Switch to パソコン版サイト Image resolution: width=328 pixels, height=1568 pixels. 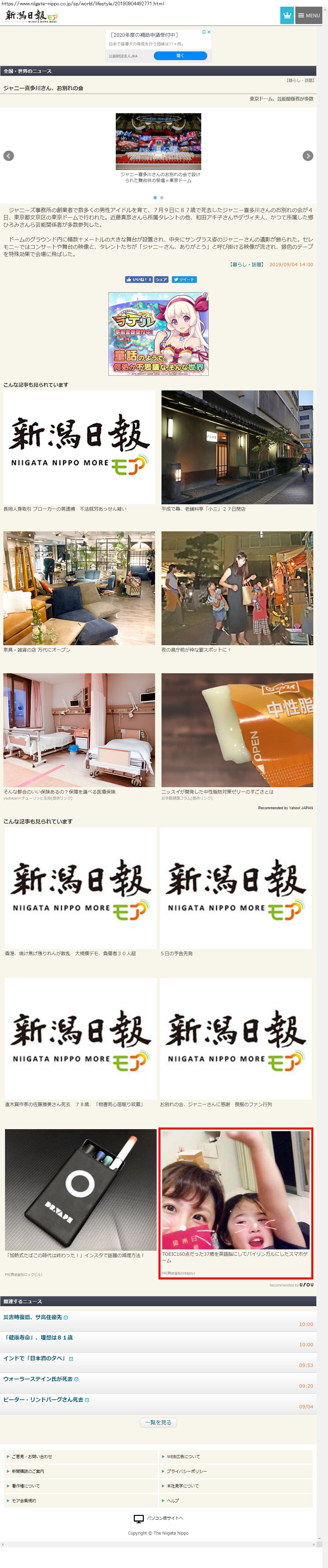(x=158, y=1518)
